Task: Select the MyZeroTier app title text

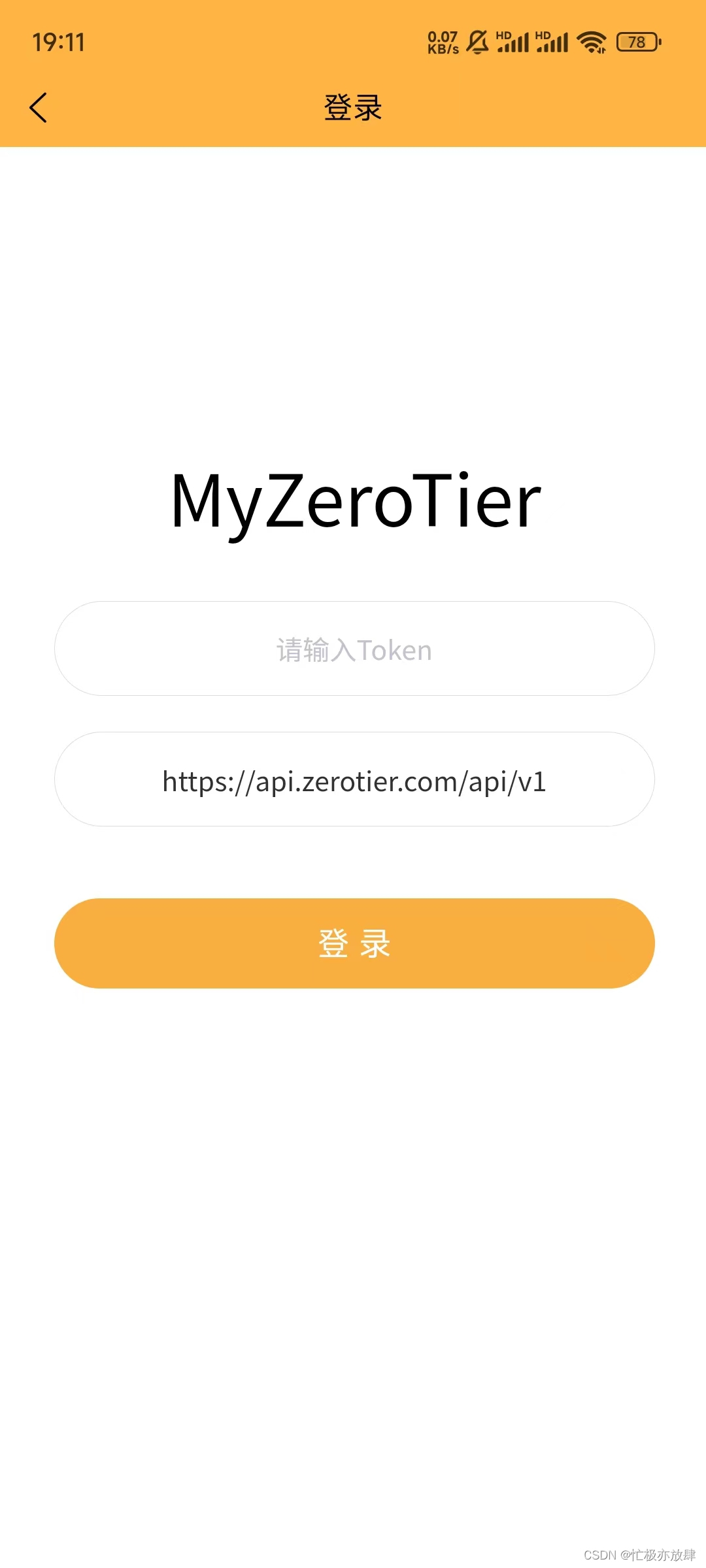Action: 356,500
